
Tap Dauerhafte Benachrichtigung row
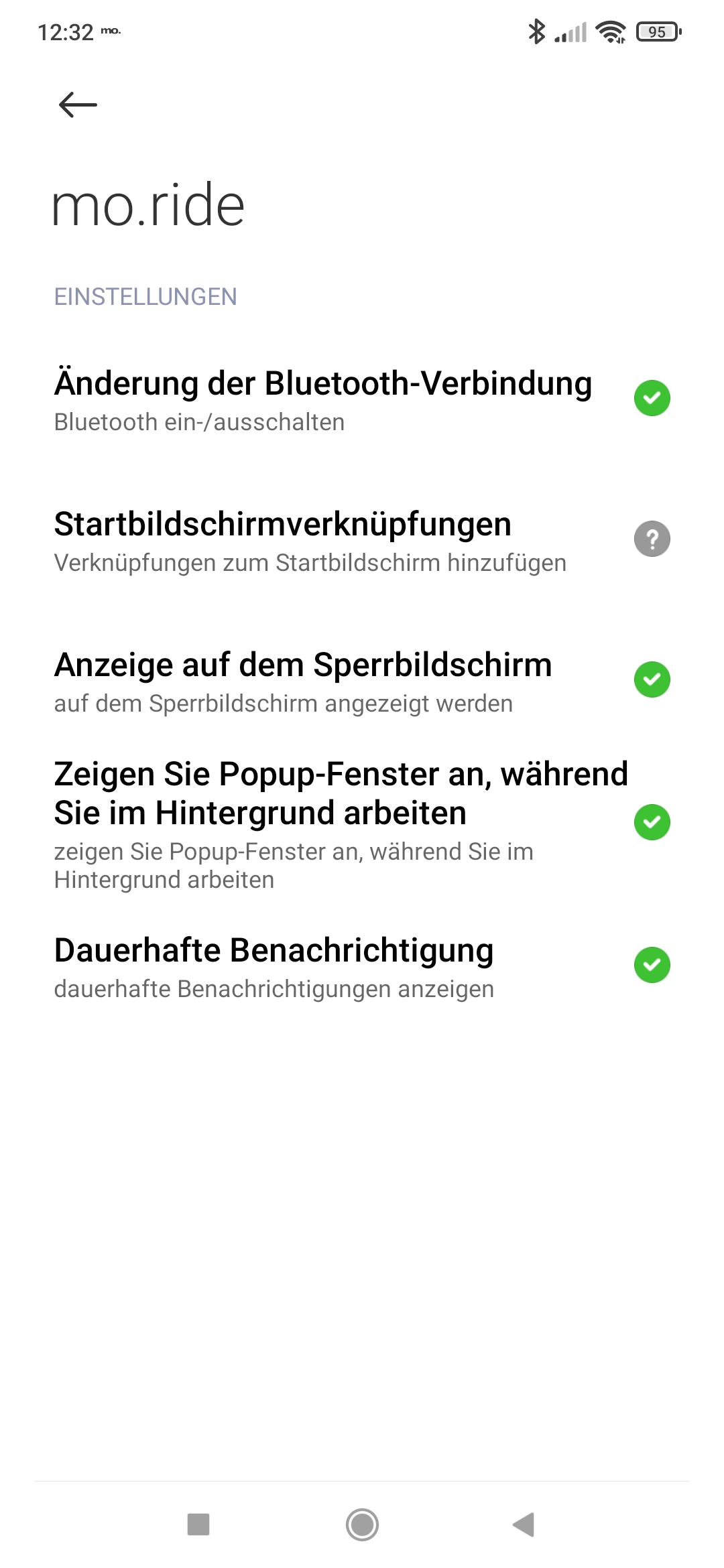point(274,966)
